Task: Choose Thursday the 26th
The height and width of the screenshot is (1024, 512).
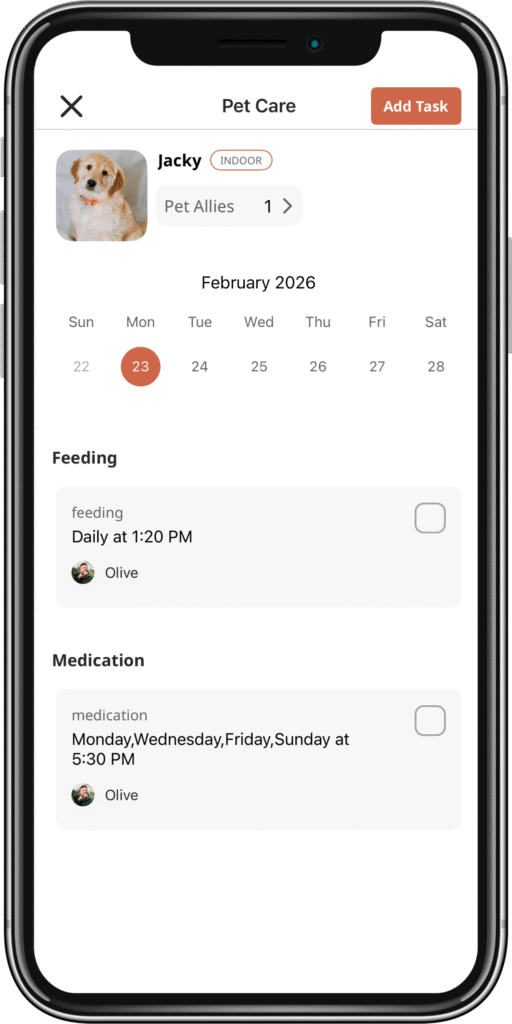Action: click(318, 366)
